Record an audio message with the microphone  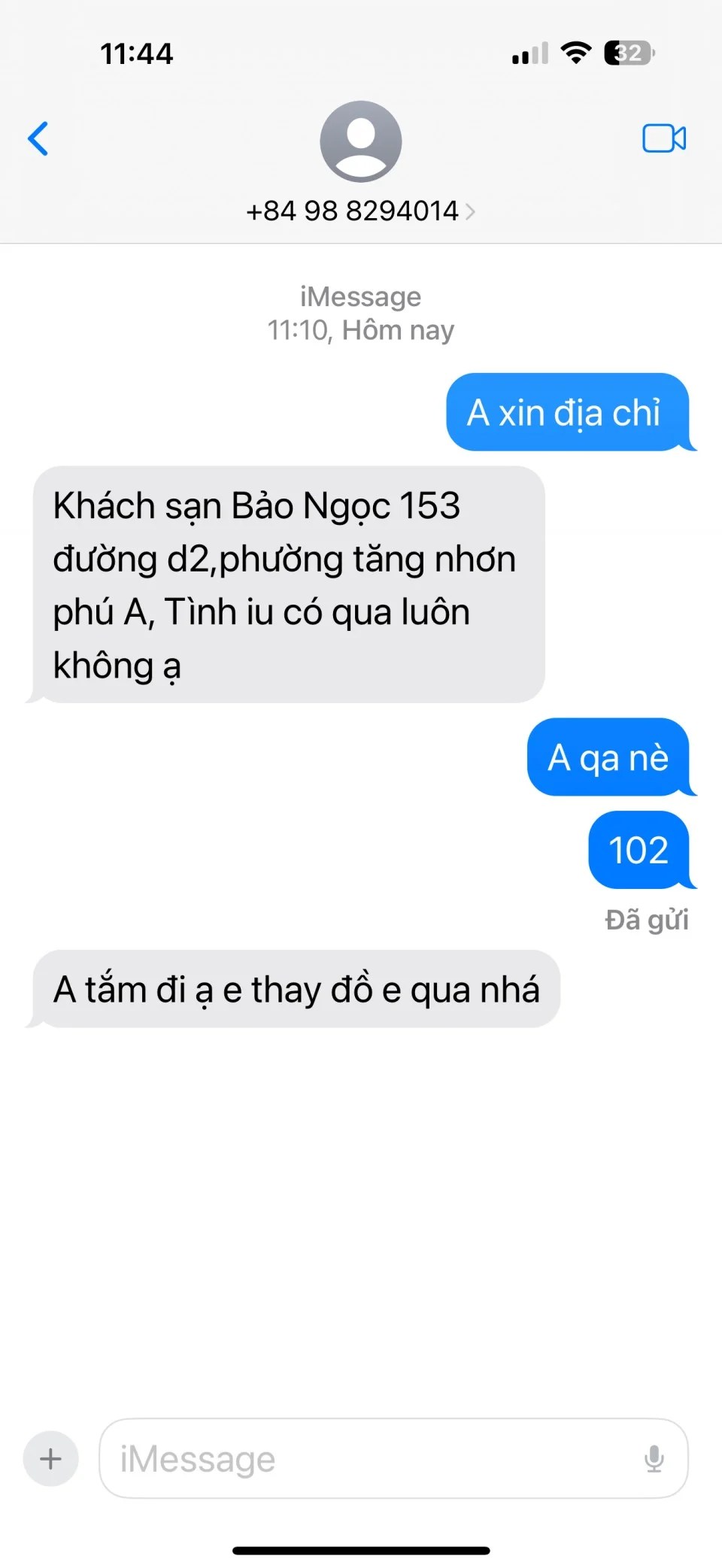tap(654, 1458)
